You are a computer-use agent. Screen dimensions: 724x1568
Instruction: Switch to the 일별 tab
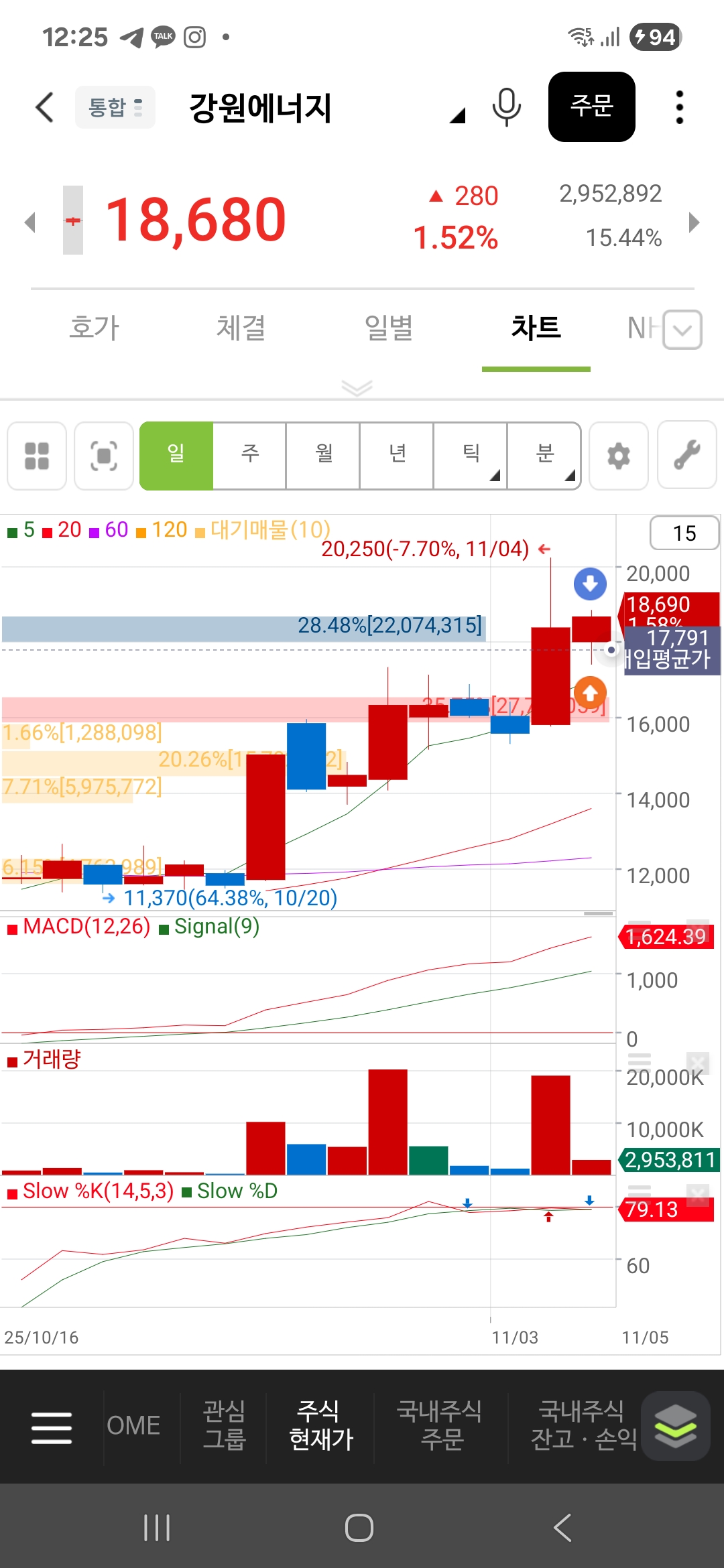tap(388, 328)
